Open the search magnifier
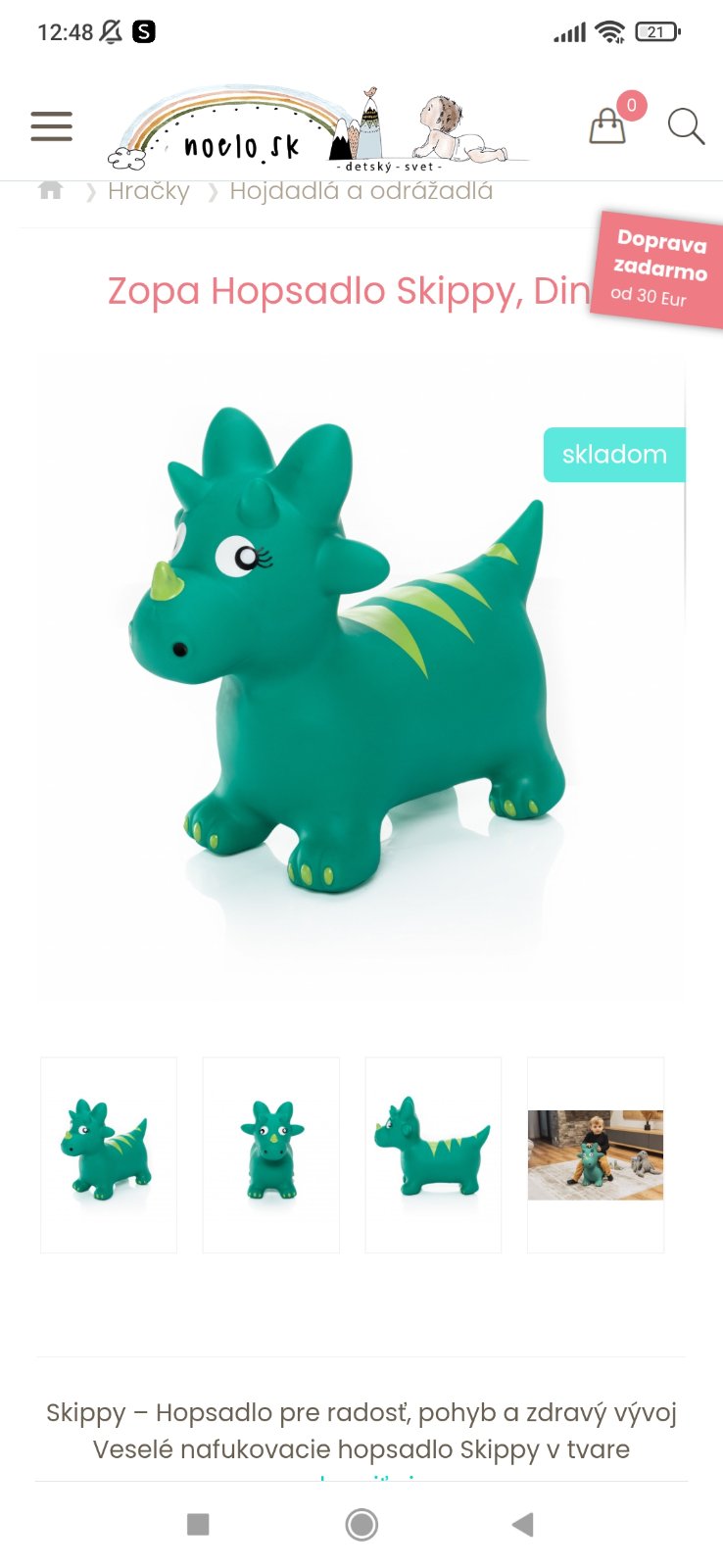Viewport: 723px width, 1568px height. [x=685, y=126]
